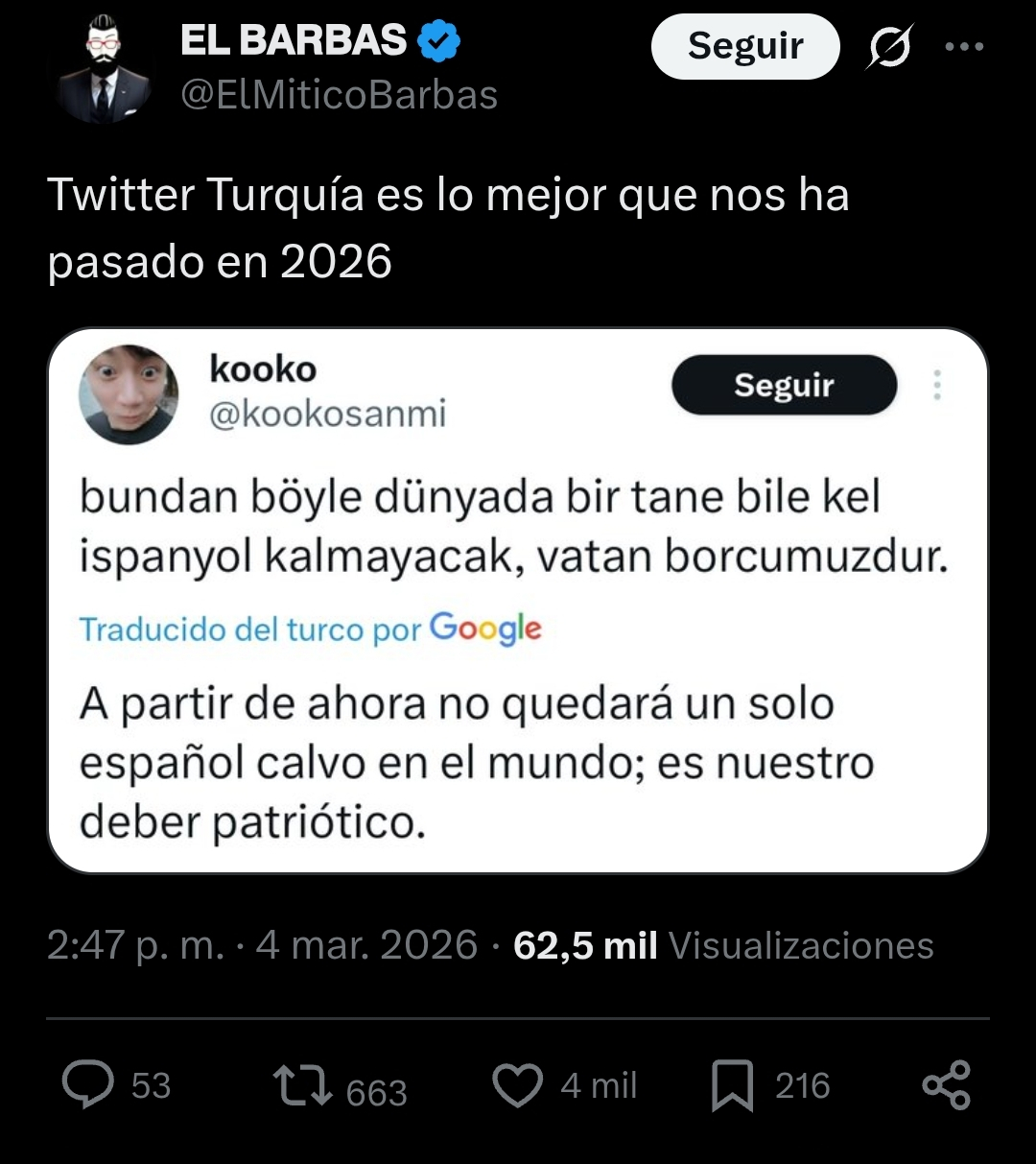Open the attached kooko tweet image

[517, 601]
